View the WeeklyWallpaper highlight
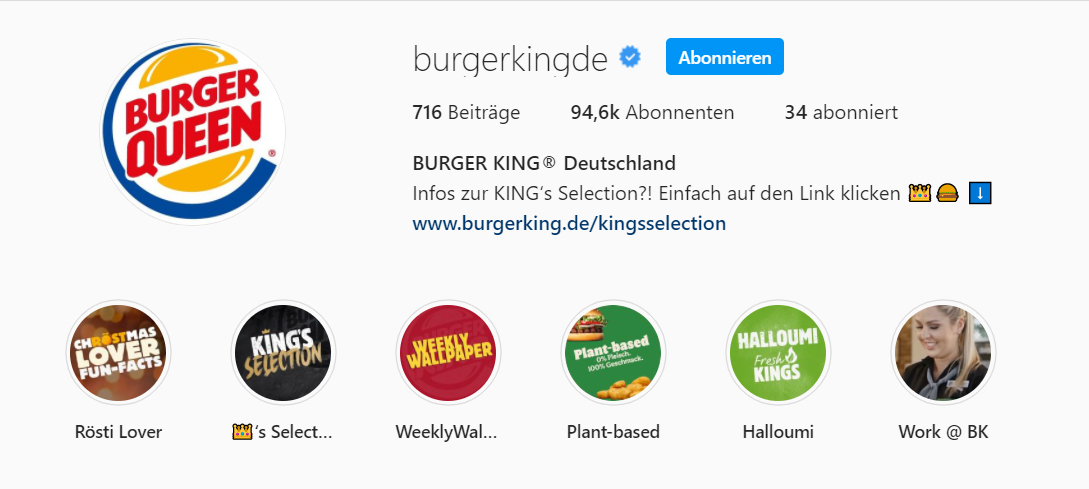 [x=448, y=352]
